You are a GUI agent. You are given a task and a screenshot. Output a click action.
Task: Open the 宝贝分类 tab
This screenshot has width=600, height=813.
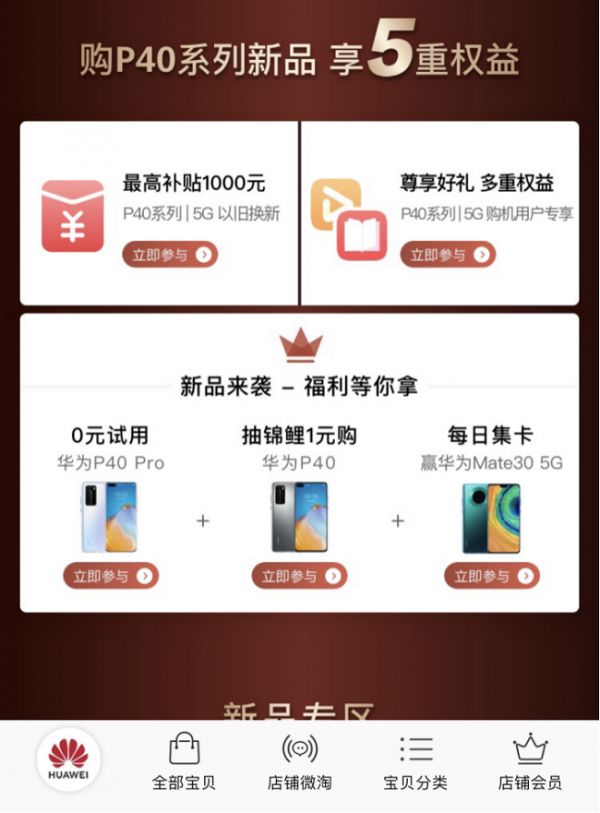(x=415, y=762)
